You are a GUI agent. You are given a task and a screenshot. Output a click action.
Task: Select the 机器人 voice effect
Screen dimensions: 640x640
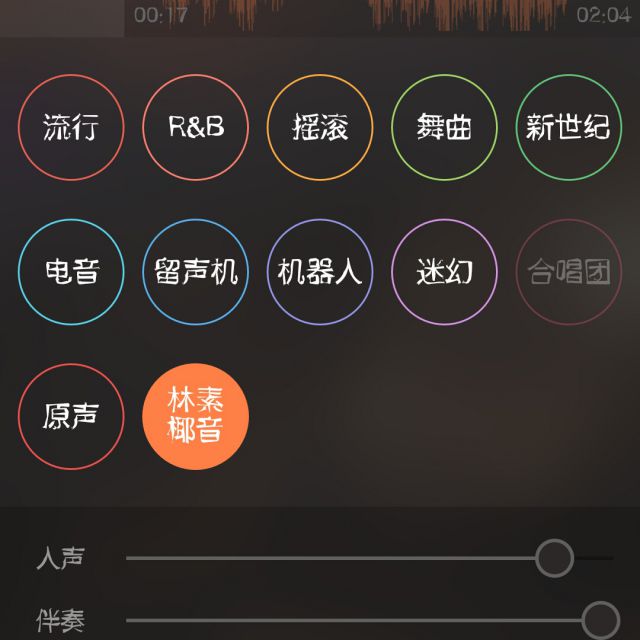(320, 272)
